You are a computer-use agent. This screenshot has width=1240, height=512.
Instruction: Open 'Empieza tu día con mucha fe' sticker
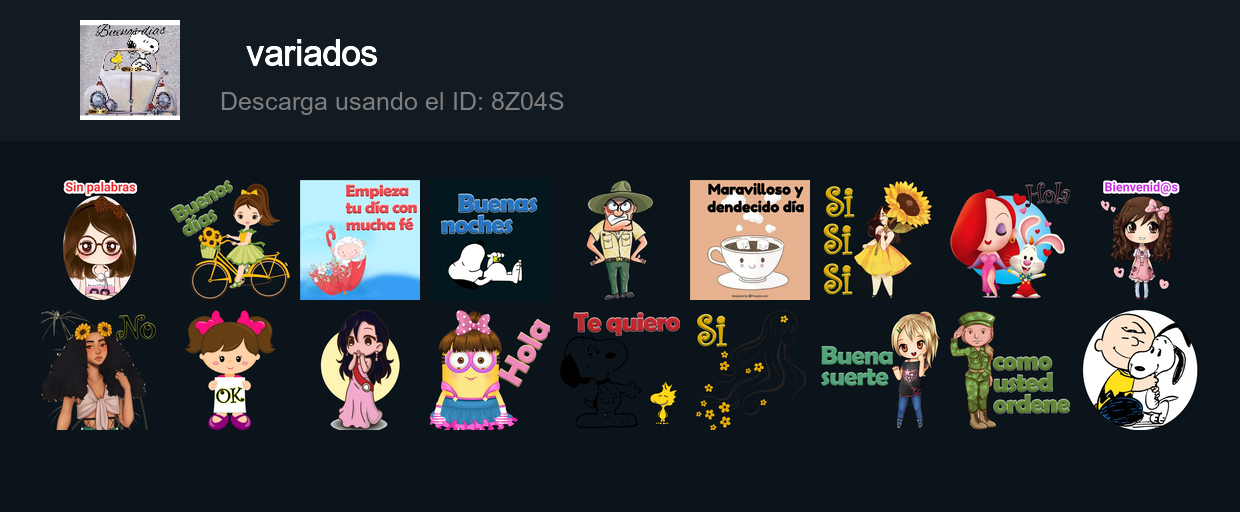[360, 240]
